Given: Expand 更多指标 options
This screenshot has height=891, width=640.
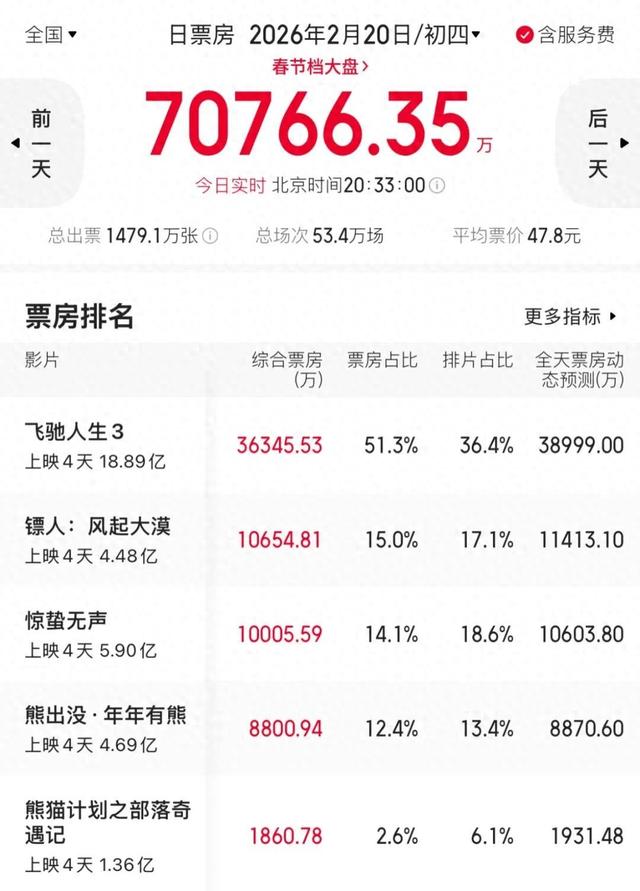Looking at the screenshot, I should [x=570, y=317].
